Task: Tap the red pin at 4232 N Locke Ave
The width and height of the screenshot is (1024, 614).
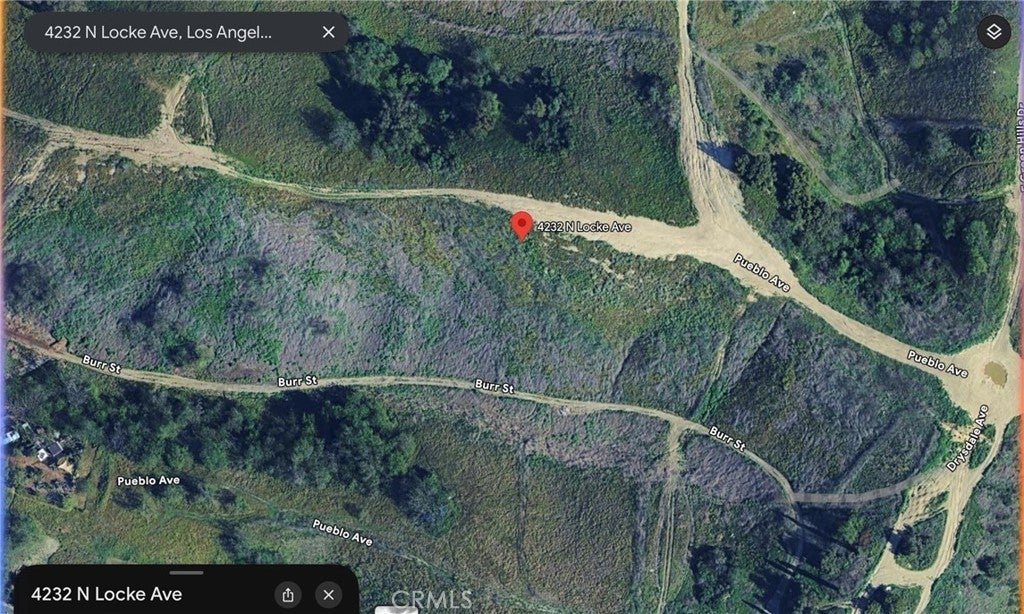Action: (520, 224)
